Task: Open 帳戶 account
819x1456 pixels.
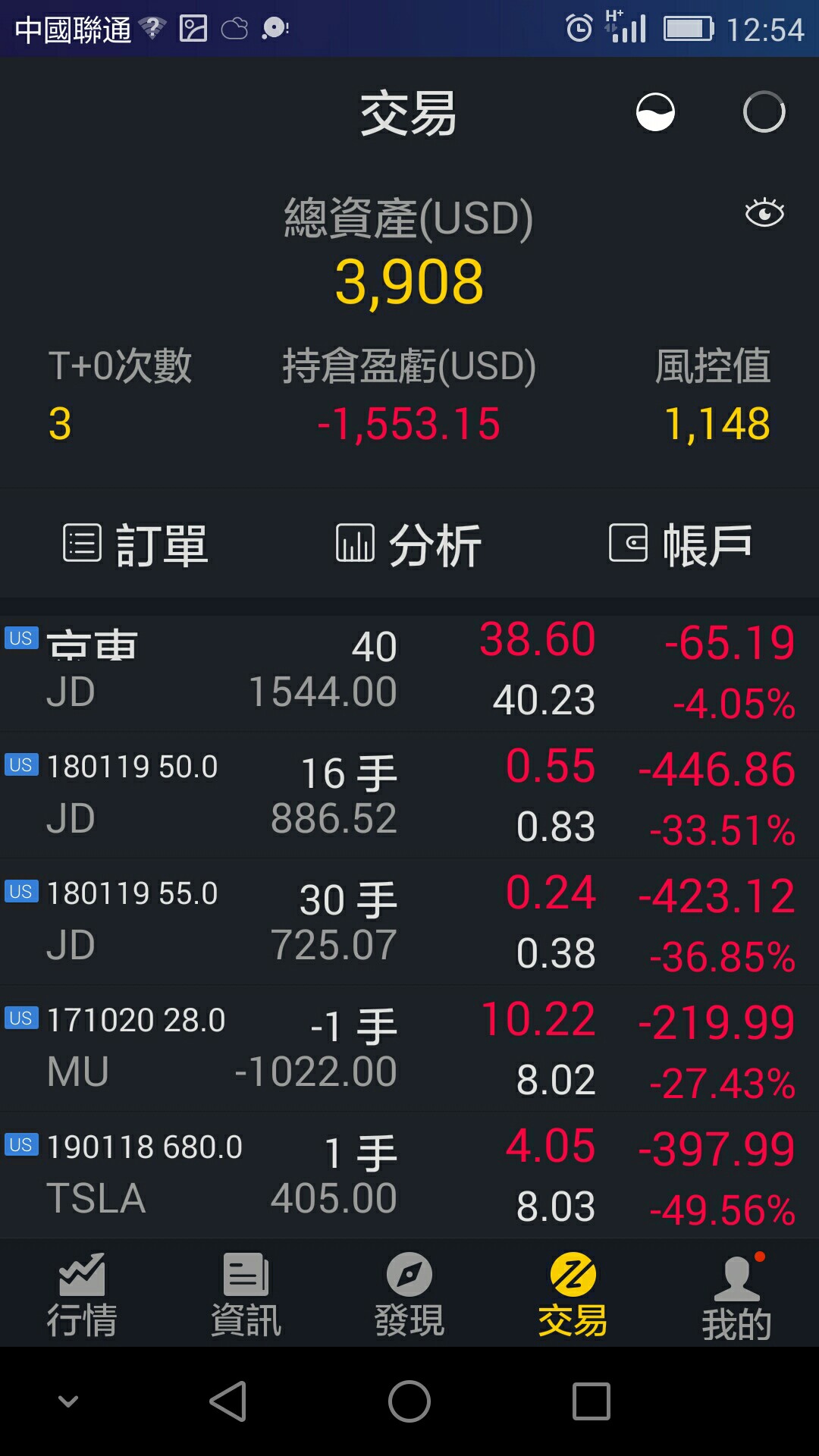Action: tap(681, 544)
